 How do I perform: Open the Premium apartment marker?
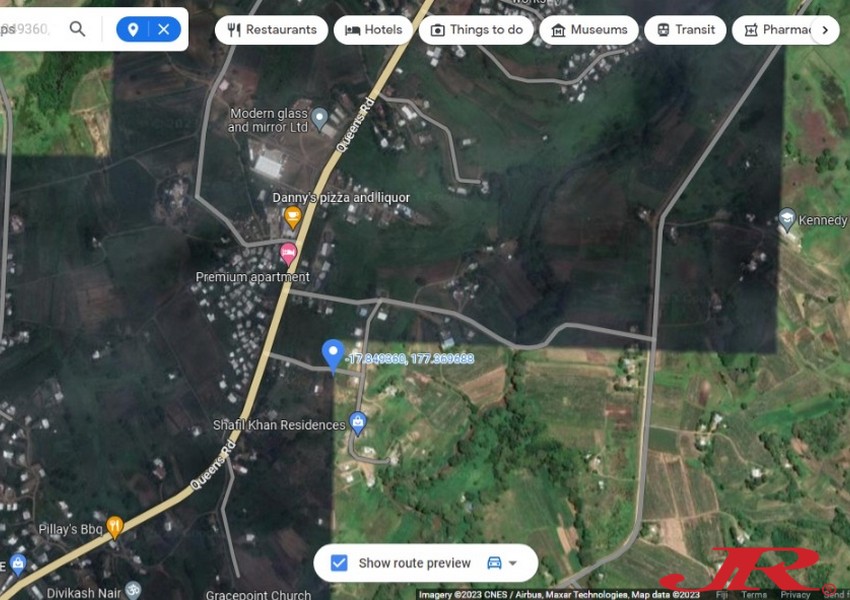tap(289, 251)
